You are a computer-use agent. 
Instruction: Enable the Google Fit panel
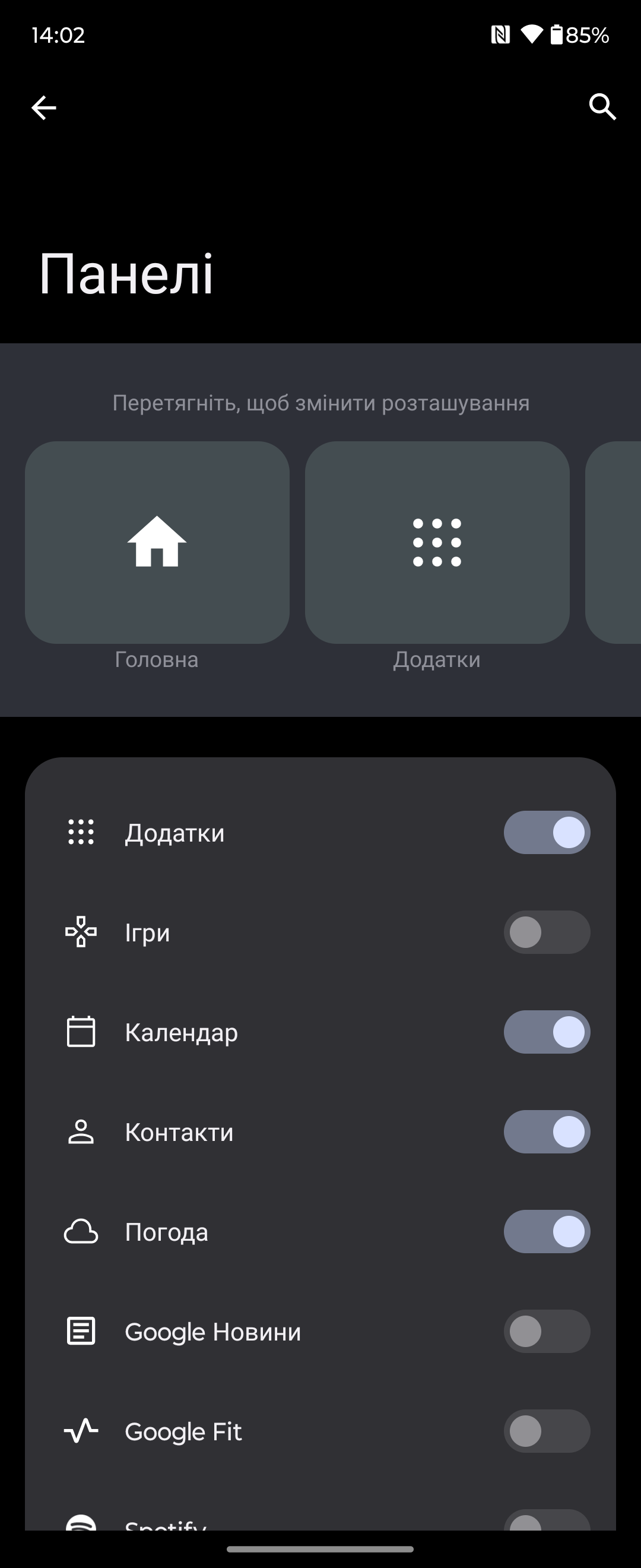546,1431
